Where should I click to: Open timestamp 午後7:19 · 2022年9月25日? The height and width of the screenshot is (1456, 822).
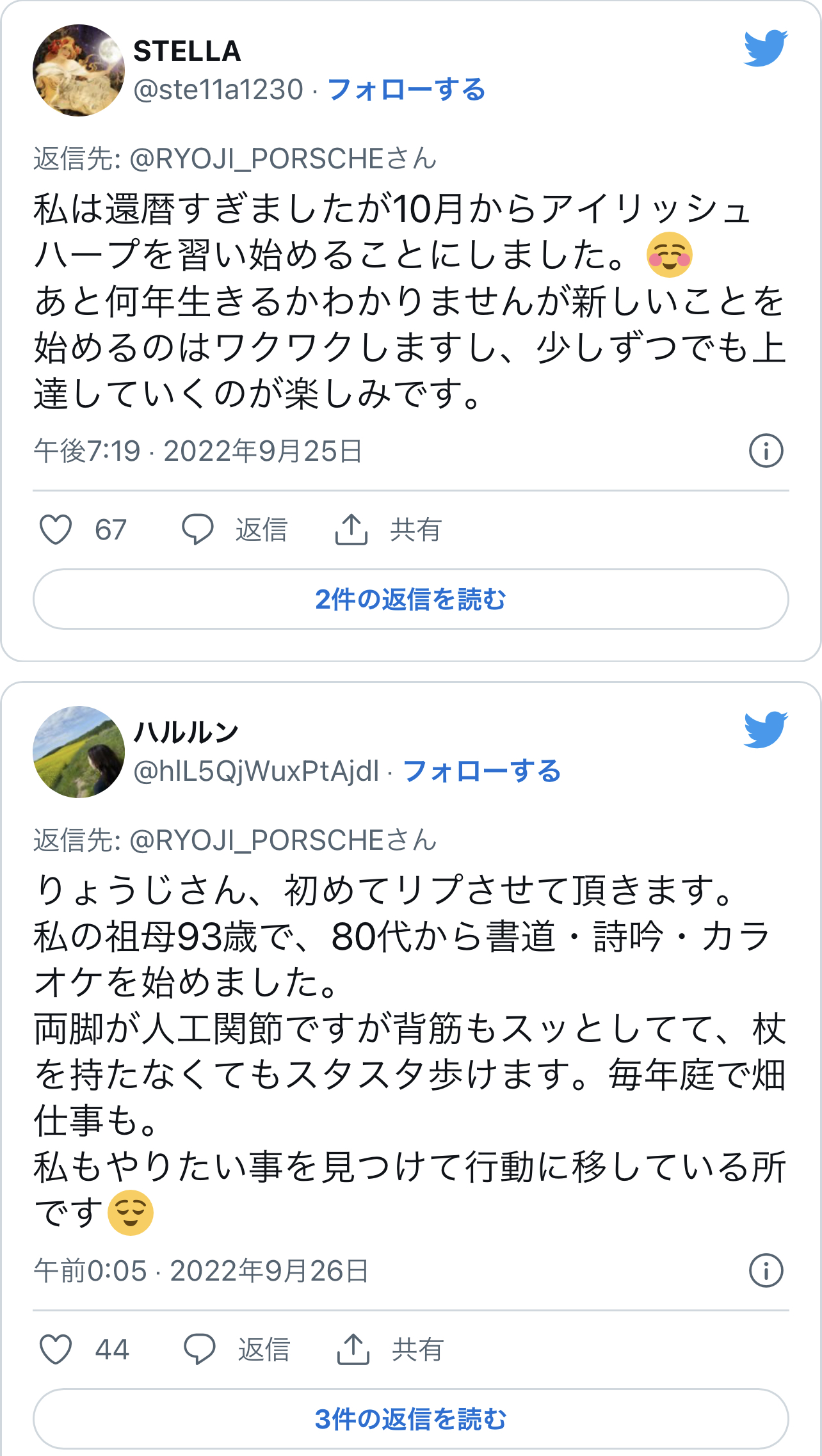(x=198, y=451)
